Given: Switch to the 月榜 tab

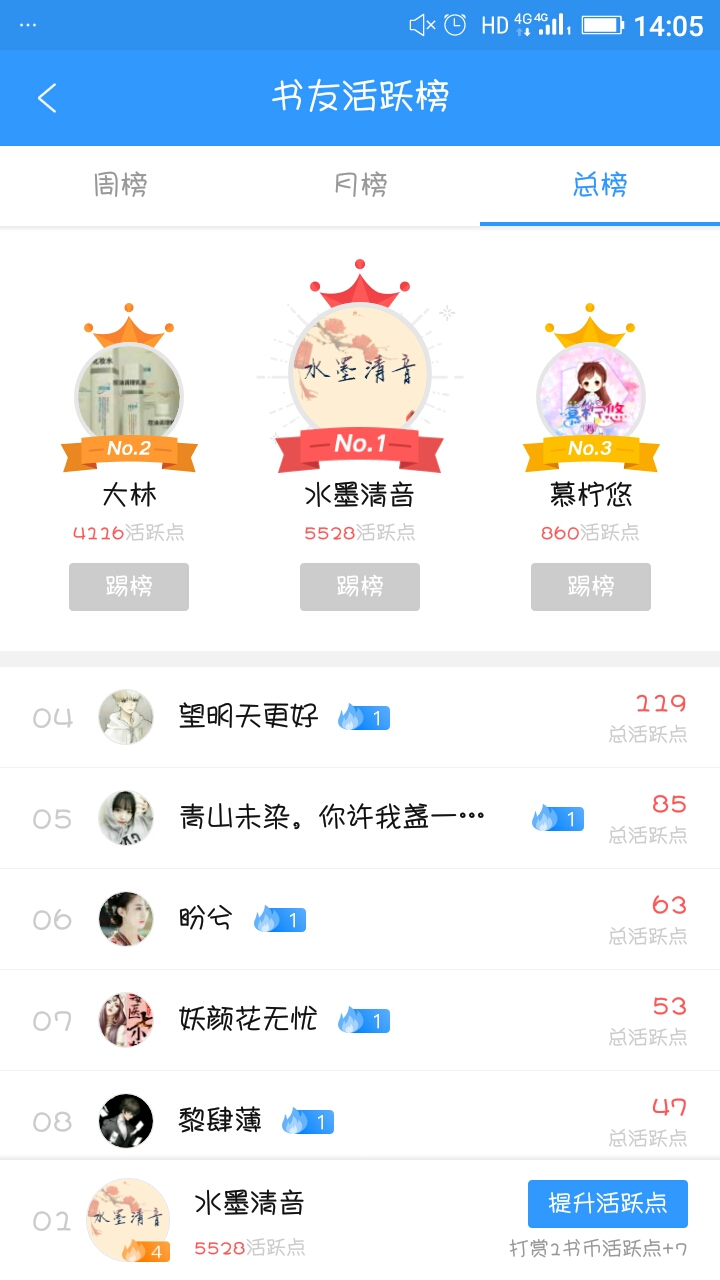Looking at the screenshot, I should (x=360, y=185).
